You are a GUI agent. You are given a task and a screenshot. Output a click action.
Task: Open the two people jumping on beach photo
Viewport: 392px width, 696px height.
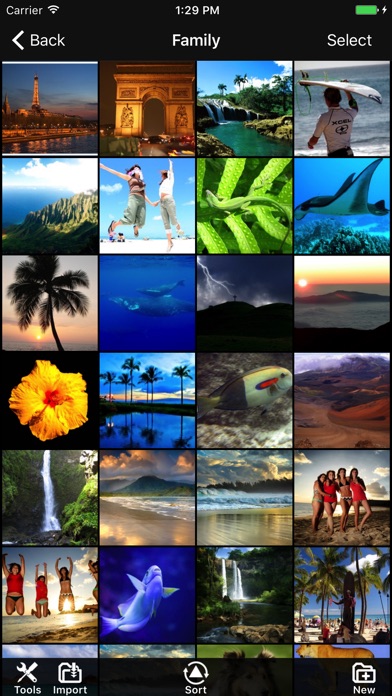click(x=147, y=206)
